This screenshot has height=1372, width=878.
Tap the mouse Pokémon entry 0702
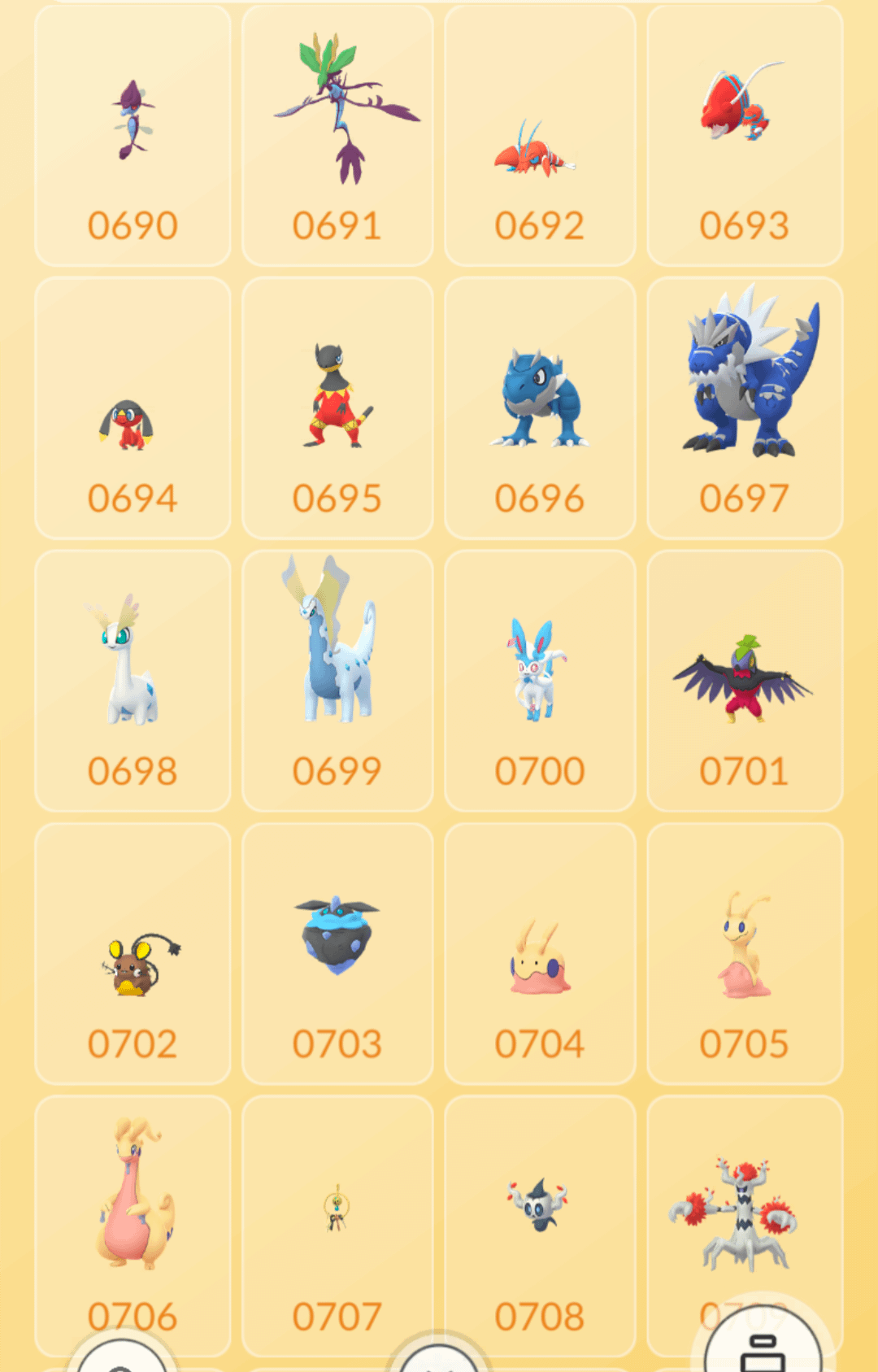pos(133,954)
